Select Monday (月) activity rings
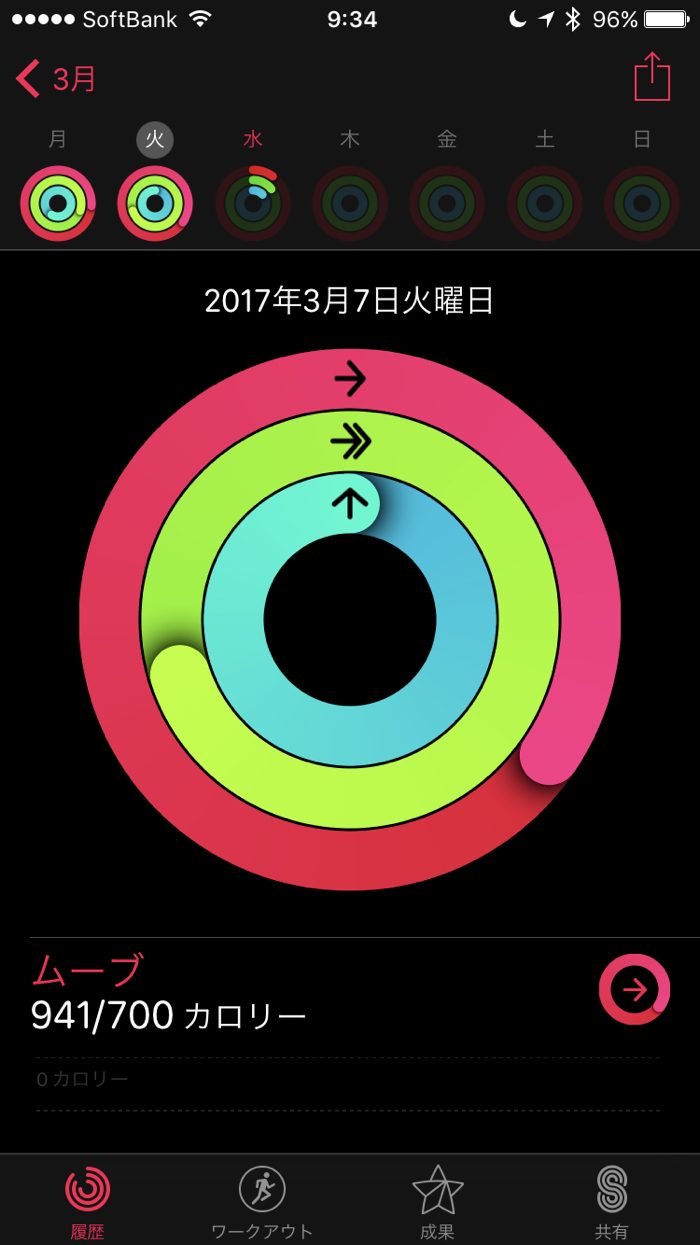The height and width of the screenshot is (1245, 700). pyautogui.click(x=58, y=203)
